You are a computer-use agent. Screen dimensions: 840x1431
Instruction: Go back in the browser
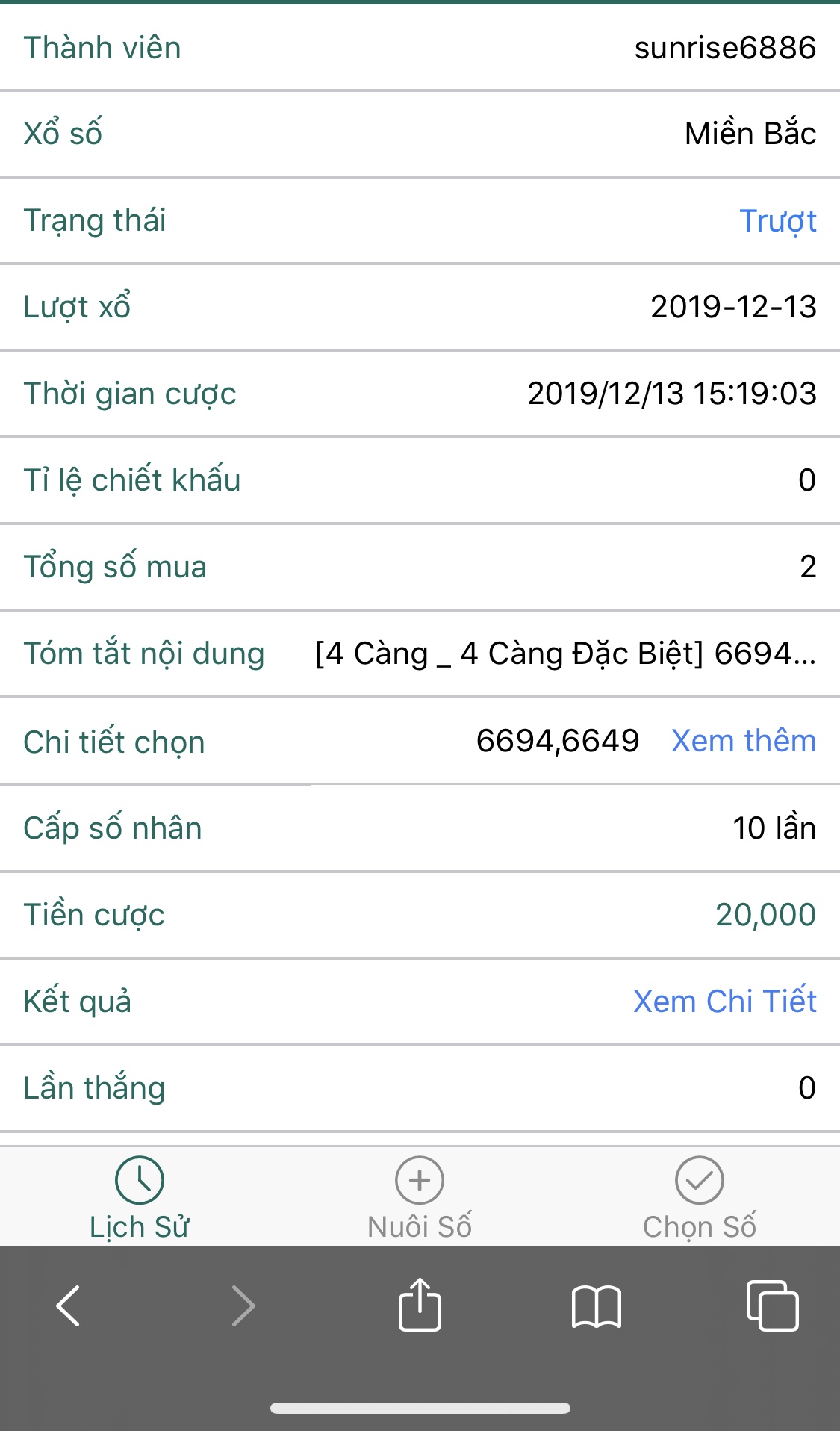(x=68, y=1306)
